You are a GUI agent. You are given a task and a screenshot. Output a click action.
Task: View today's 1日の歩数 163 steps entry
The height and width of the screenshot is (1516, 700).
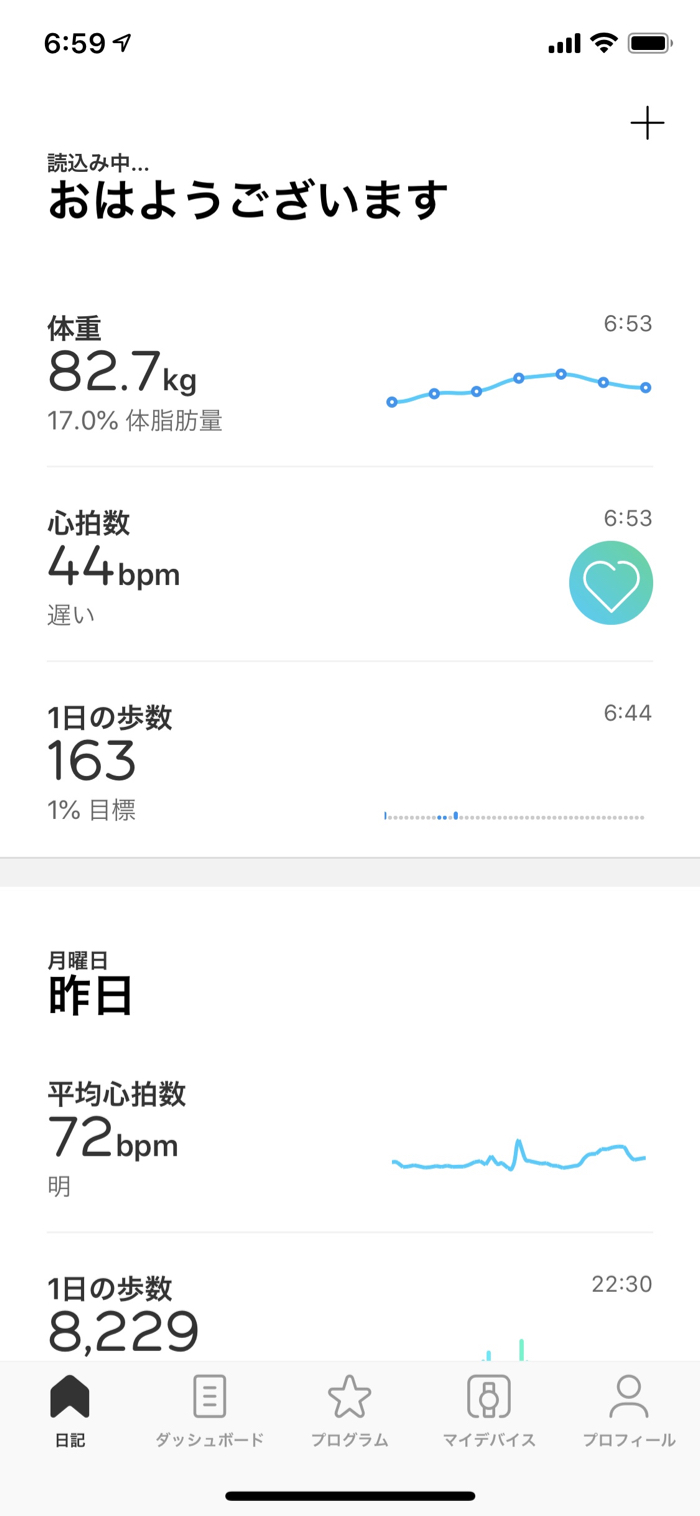350,762
